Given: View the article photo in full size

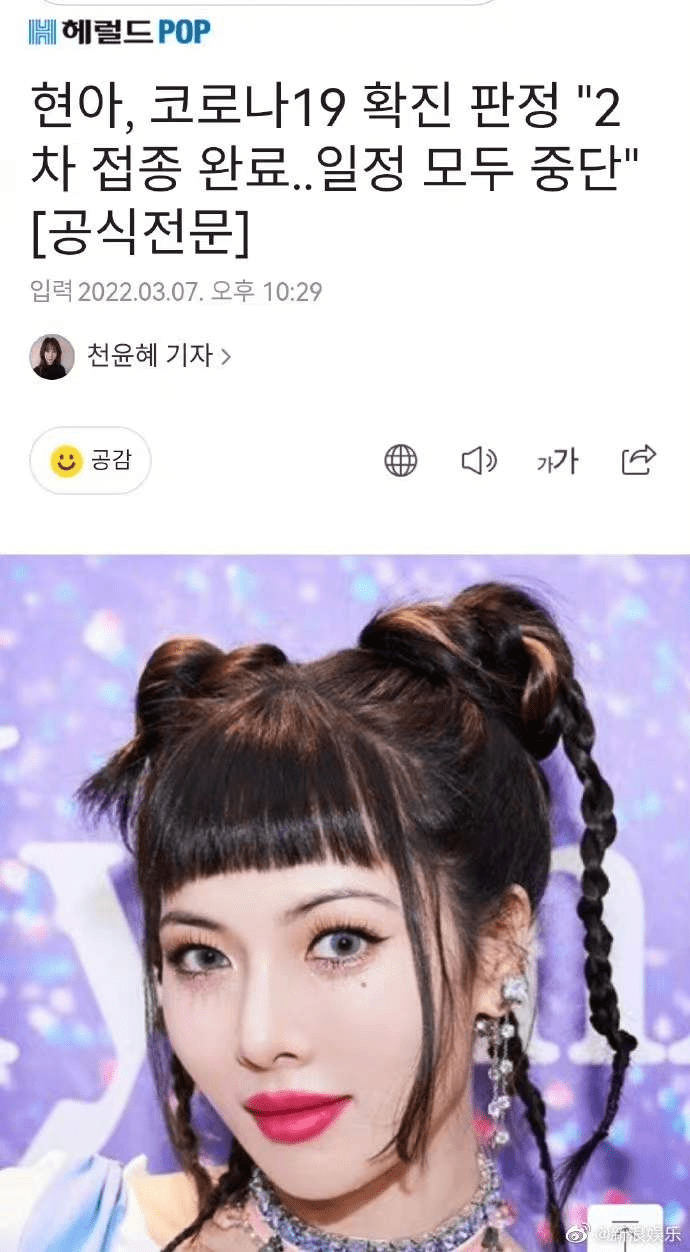Looking at the screenshot, I should [345, 900].
